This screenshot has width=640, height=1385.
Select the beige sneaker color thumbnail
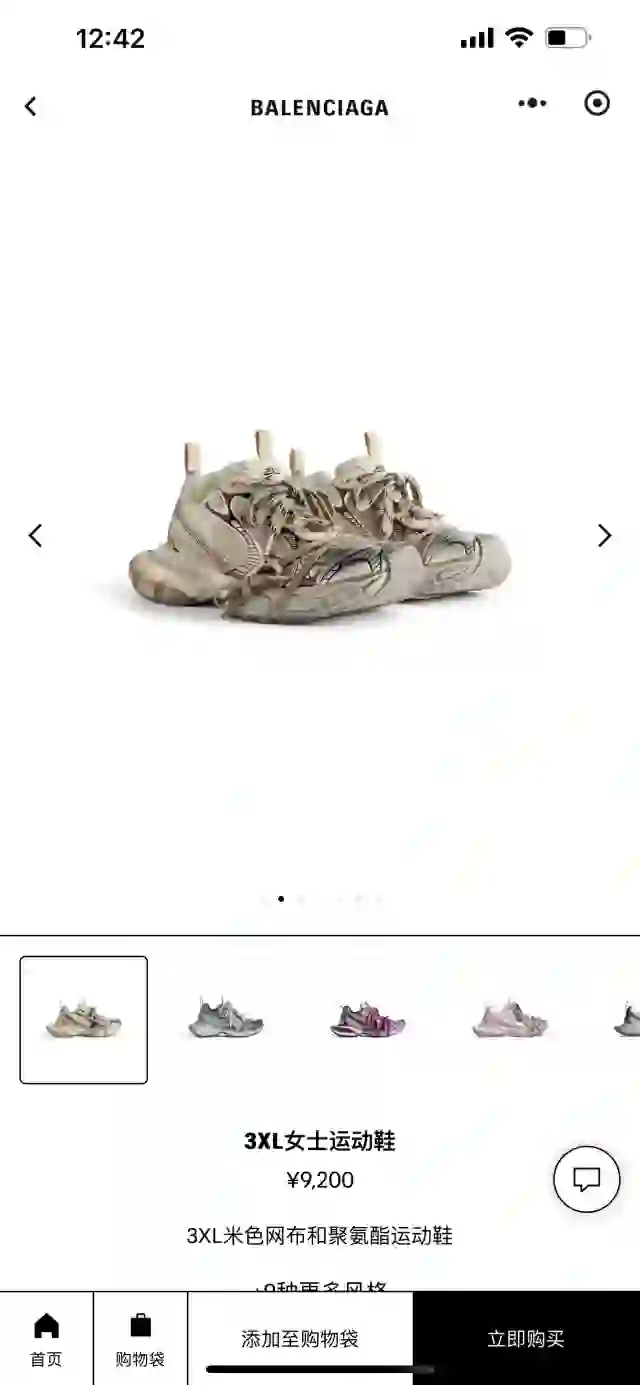tap(84, 1020)
